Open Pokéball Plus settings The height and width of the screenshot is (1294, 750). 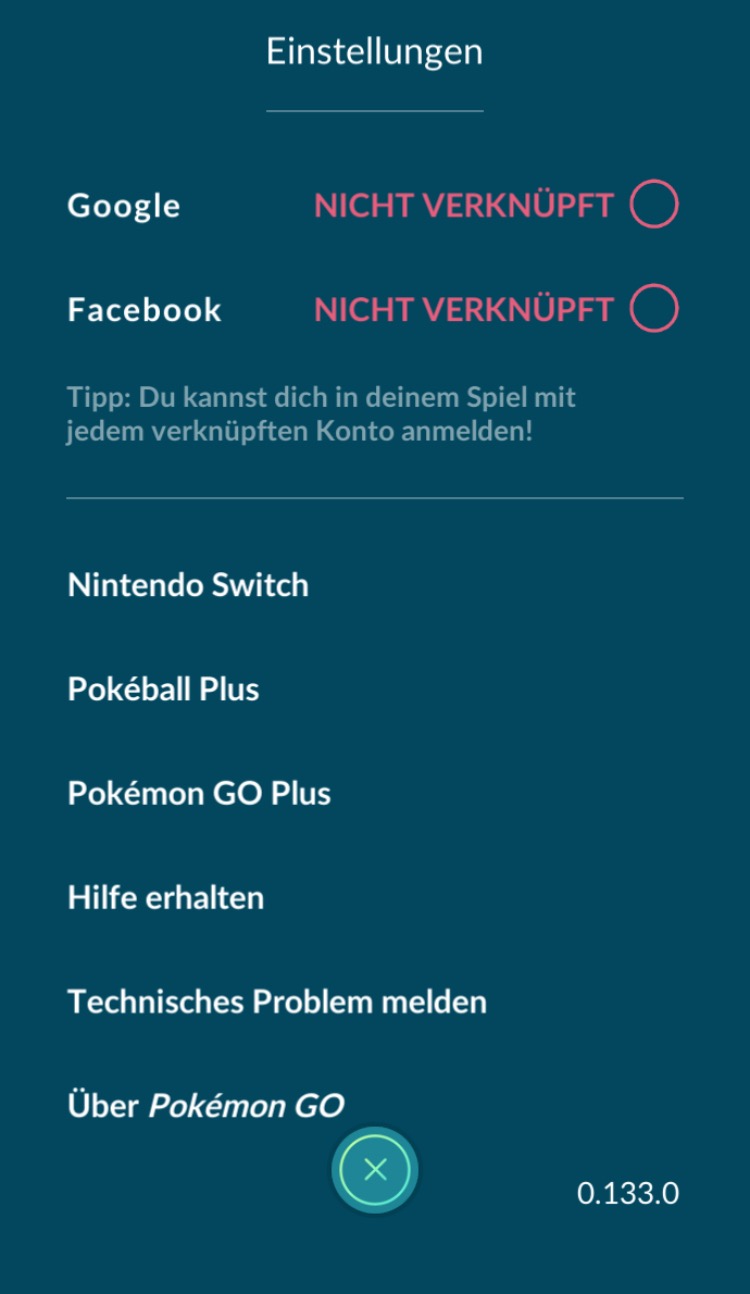click(x=163, y=689)
